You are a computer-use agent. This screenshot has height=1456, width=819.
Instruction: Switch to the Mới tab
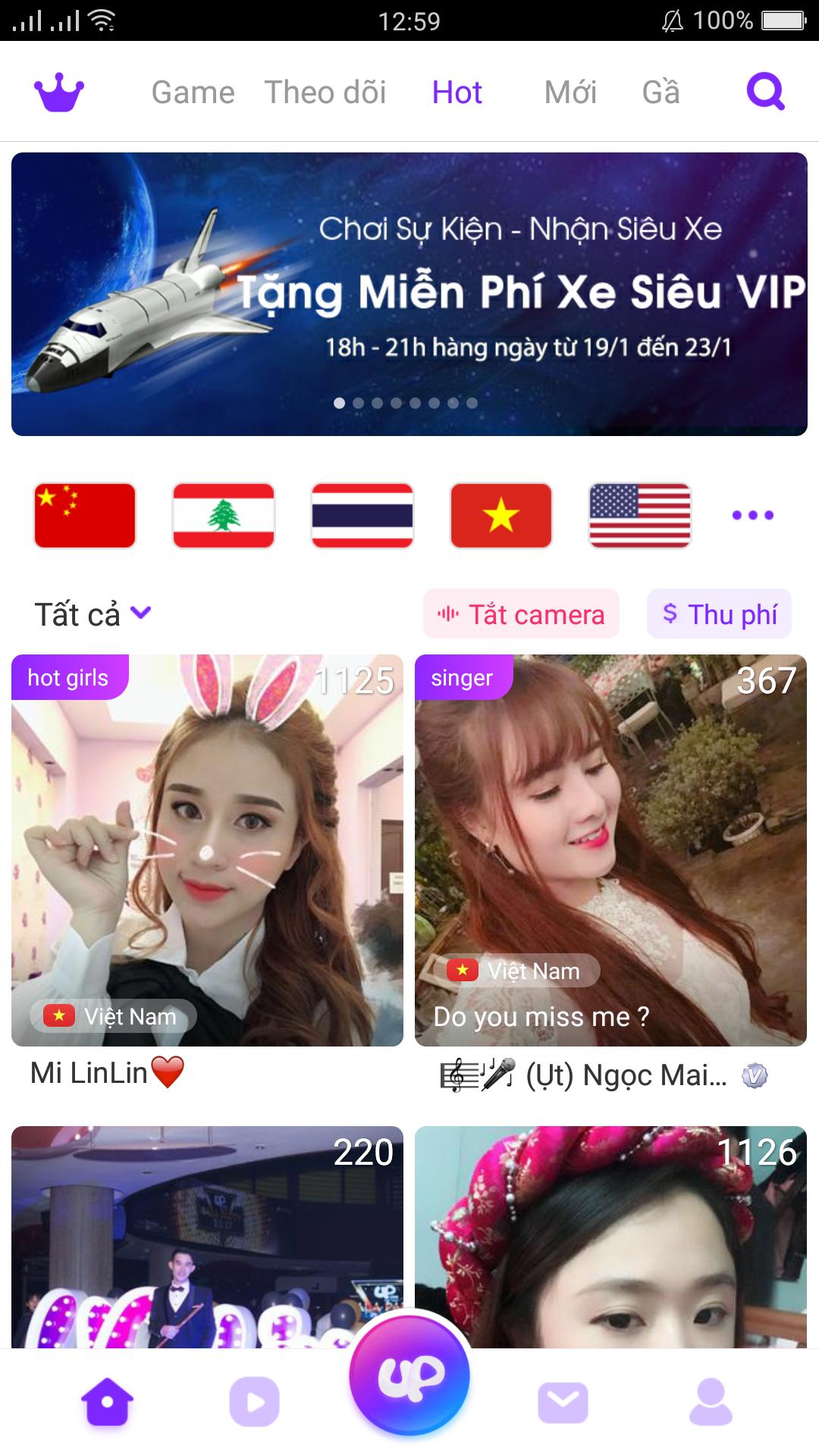pyautogui.click(x=570, y=92)
